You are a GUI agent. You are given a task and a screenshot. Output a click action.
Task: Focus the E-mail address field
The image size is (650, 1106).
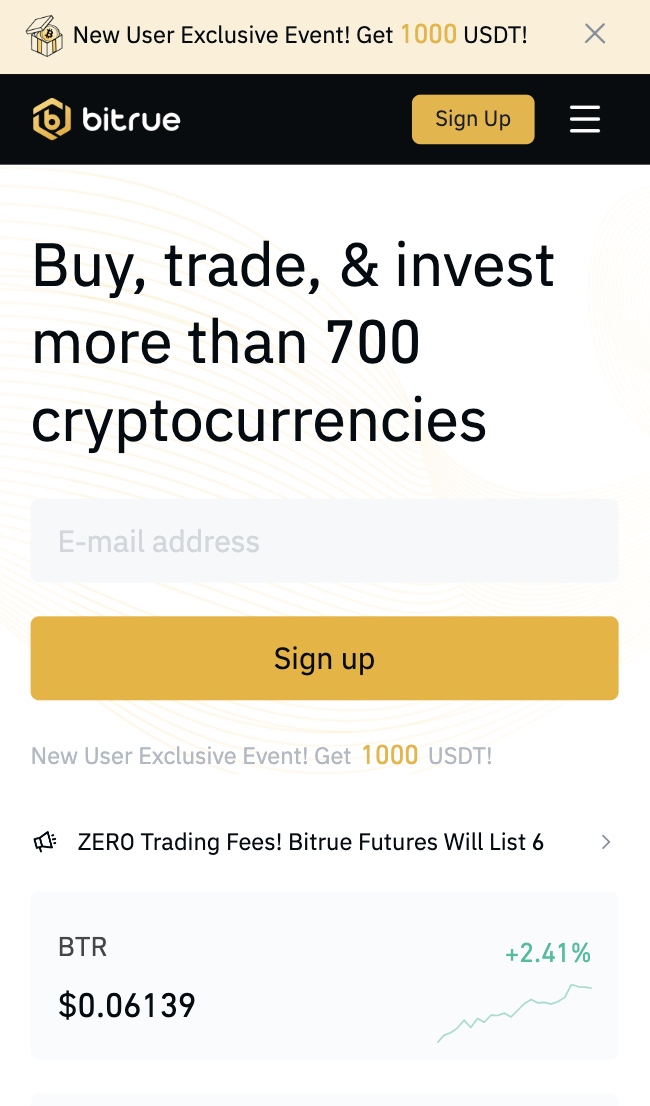[x=324, y=541]
